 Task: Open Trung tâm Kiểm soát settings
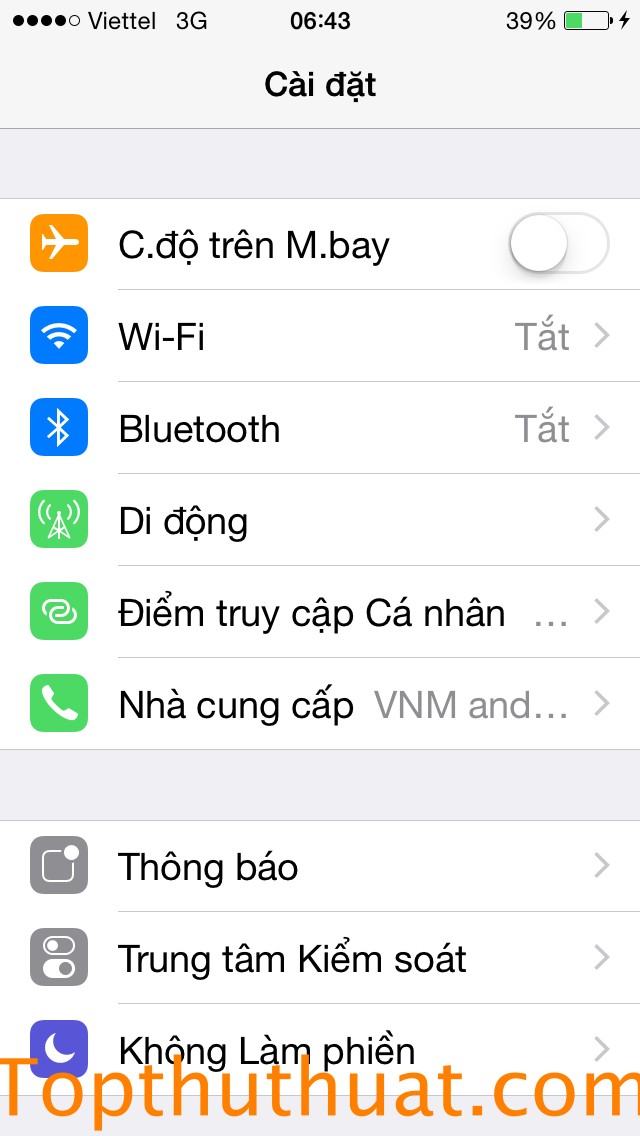320,958
